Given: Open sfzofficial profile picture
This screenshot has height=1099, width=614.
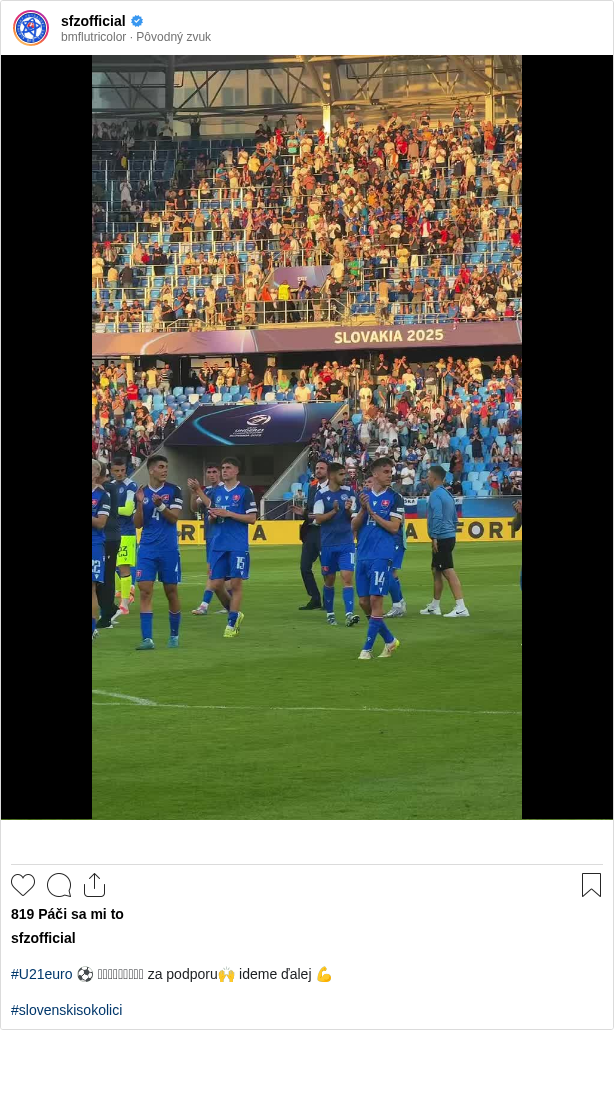Looking at the screenshot, I should tap(31, 28).
